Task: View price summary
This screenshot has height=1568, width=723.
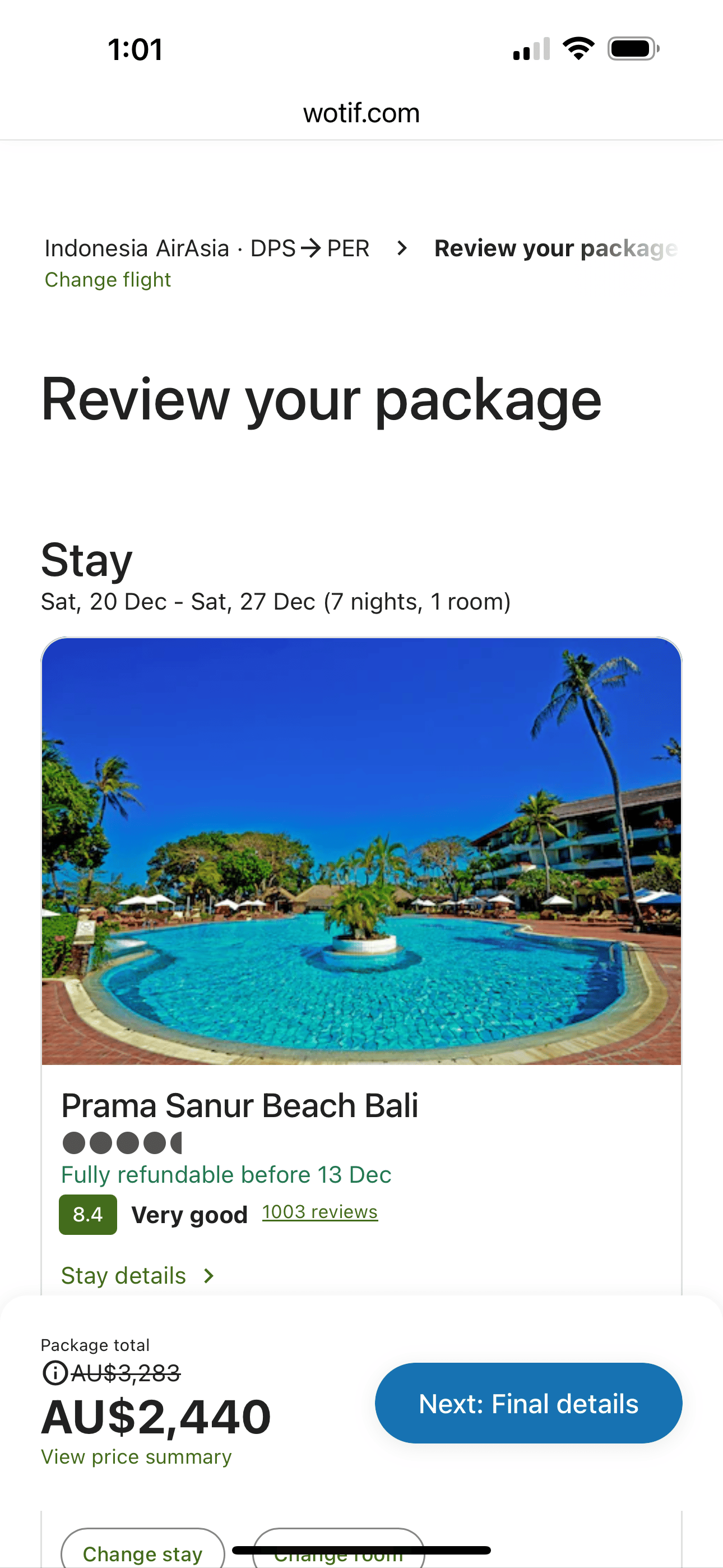Action: (x=136, y=1456)
